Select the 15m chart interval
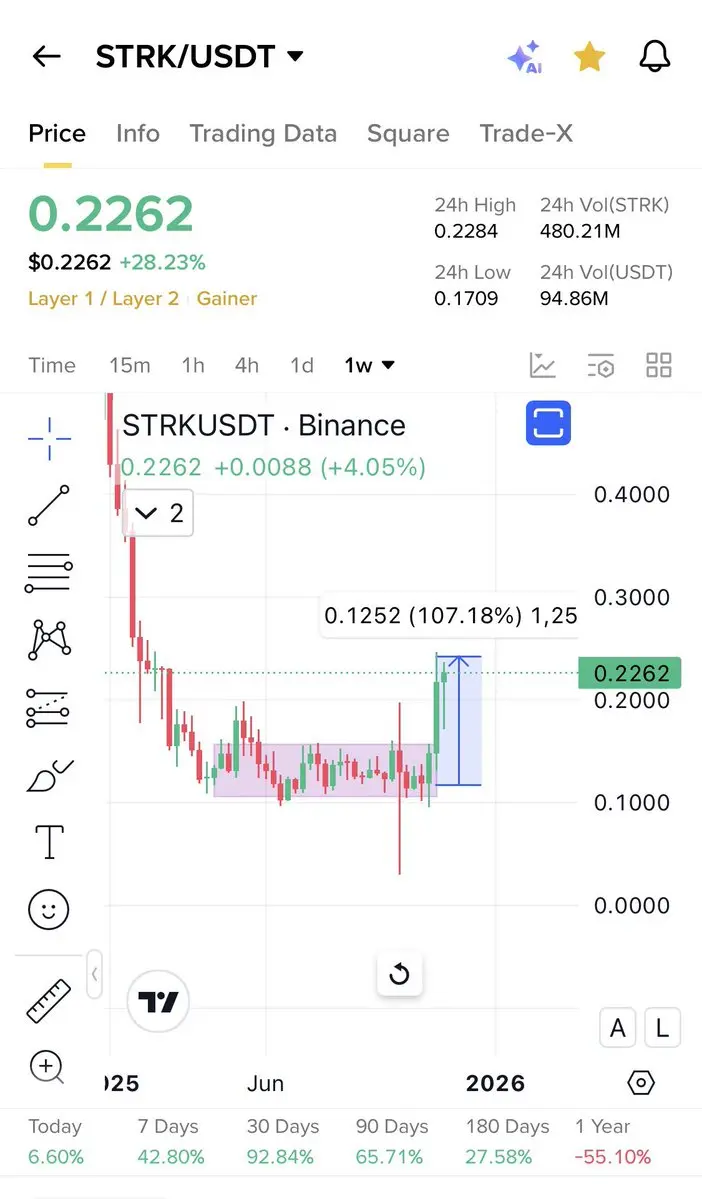This screenshot has height=1199, width=702. [129, 365]
